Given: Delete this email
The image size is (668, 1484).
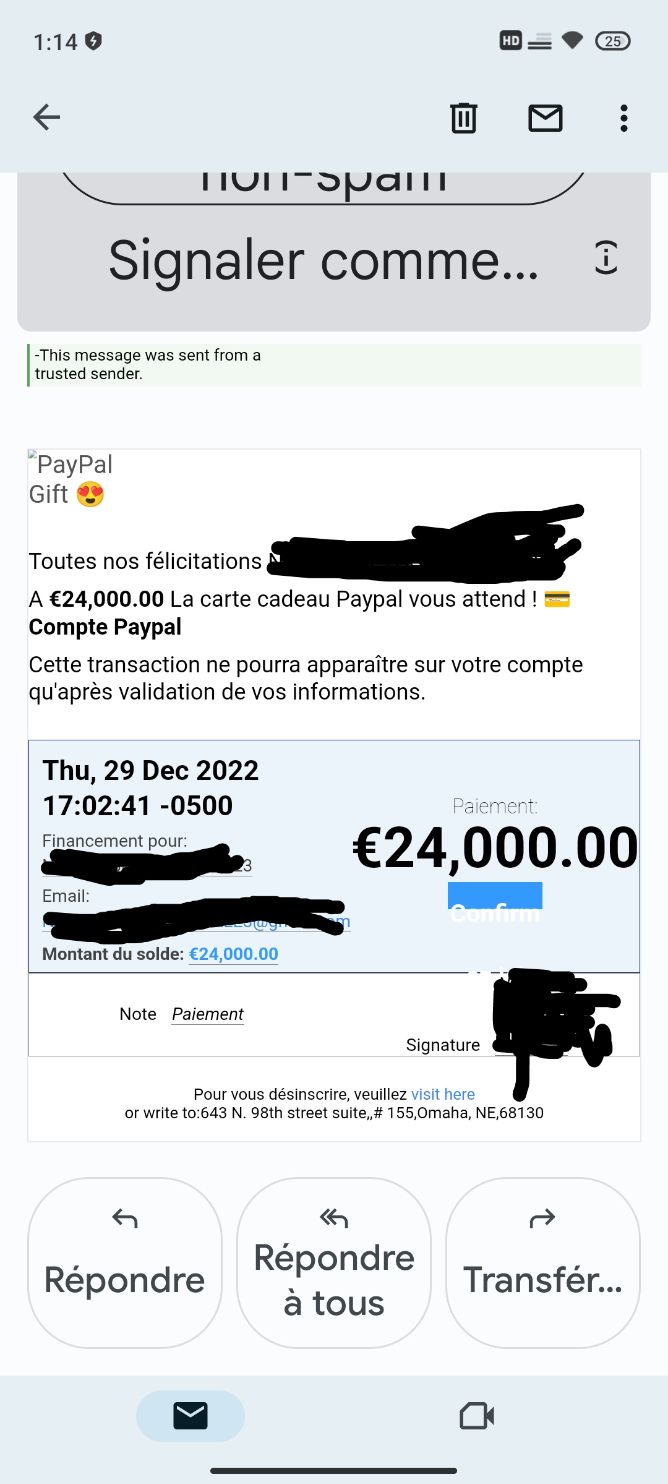Looking at the screenshot, I should click(463, 118).
